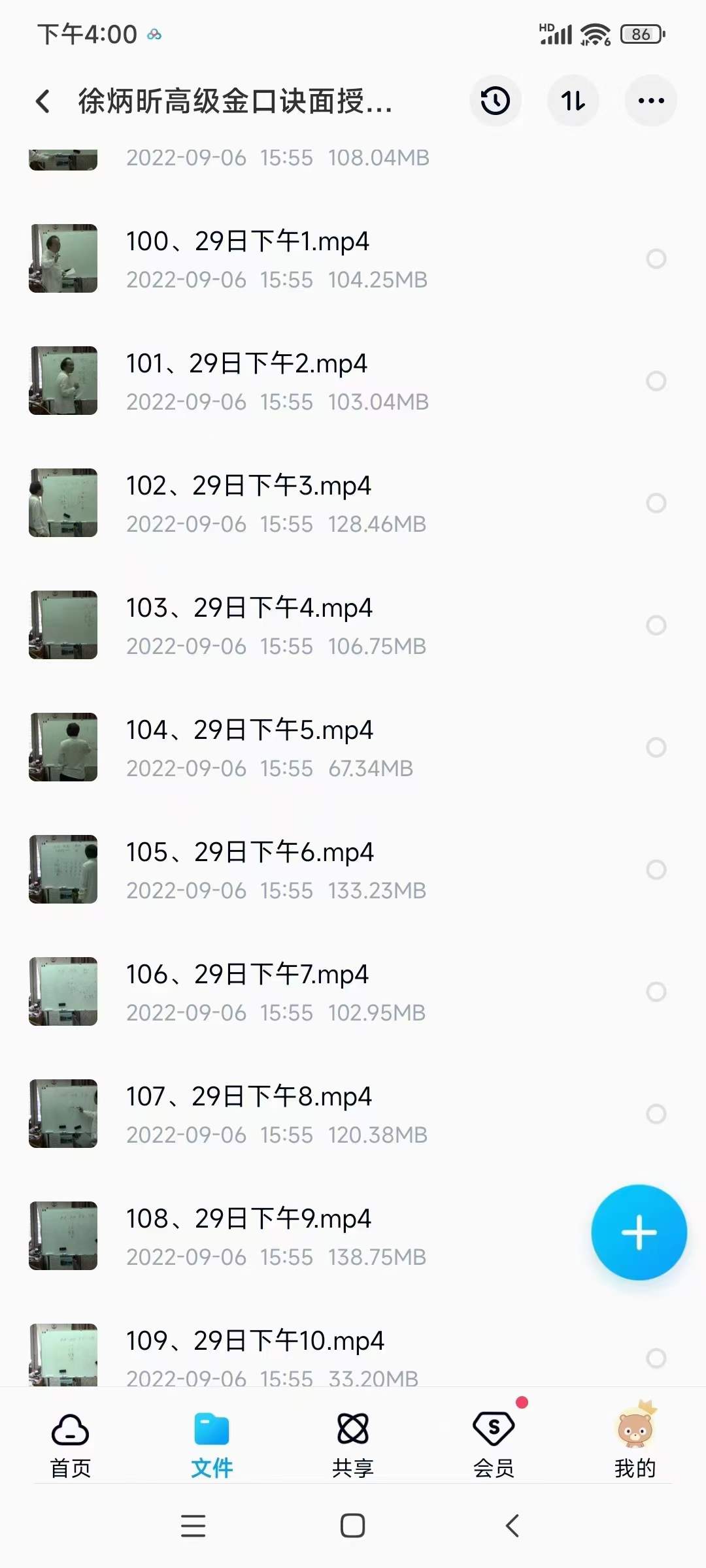
Task: Open file 102、29日下午3.mp4
Action: [248, 486]
